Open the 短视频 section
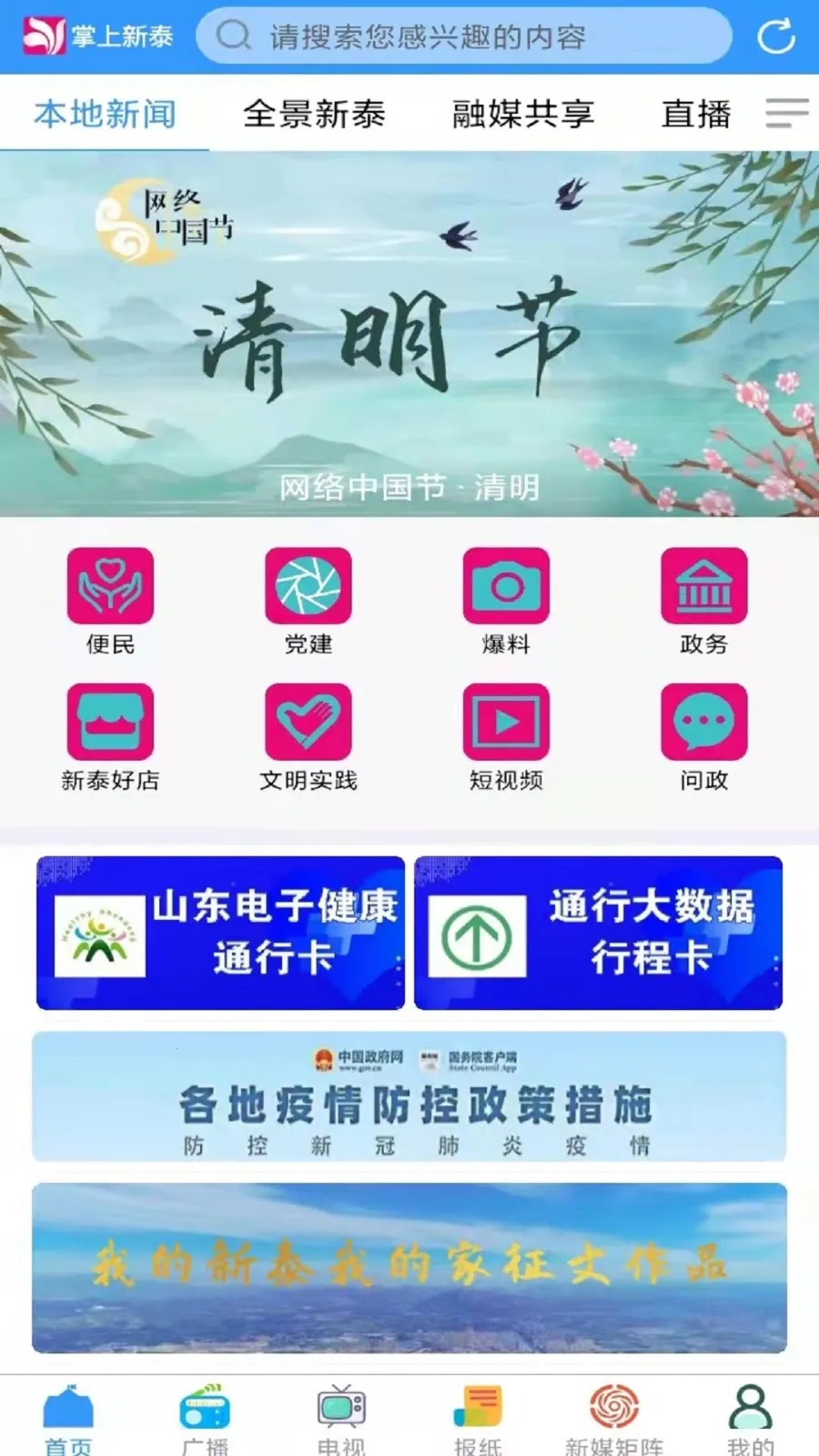The height and width of the screenshot is (1456, 819). (506, 723)
